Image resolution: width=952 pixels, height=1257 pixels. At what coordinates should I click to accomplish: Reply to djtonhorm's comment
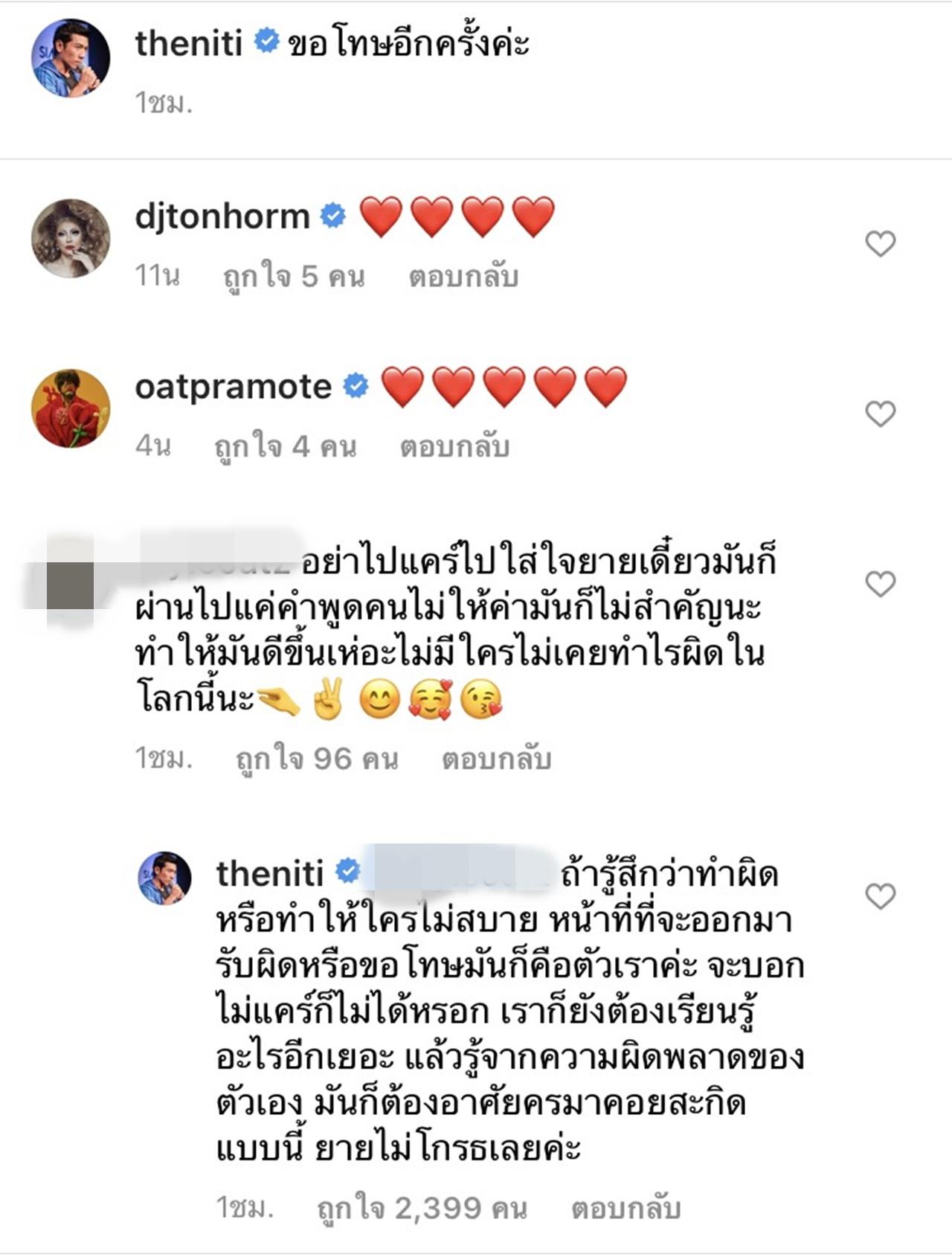pos(463,277)
